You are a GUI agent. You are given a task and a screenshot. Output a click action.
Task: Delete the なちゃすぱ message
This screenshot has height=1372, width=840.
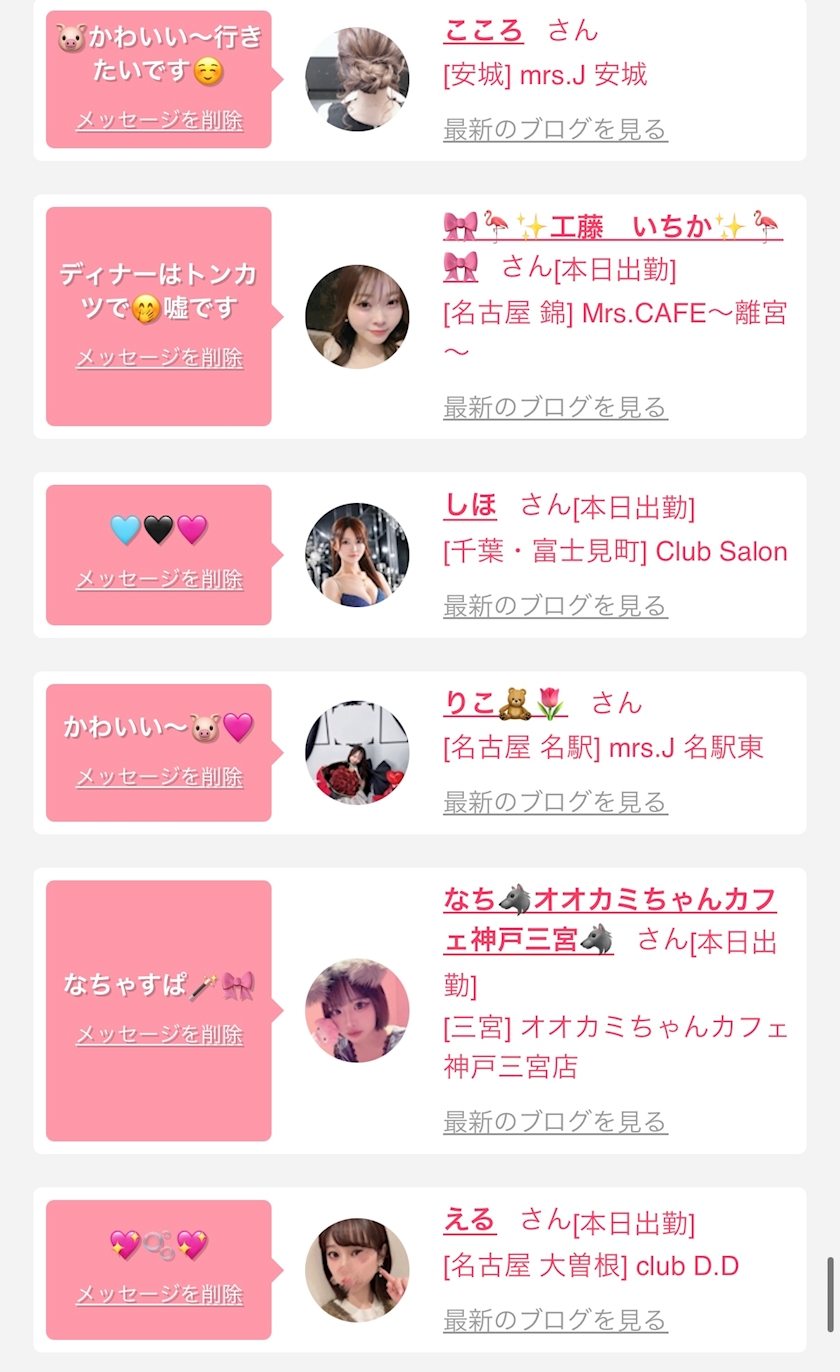click(x=160, y=1035)
